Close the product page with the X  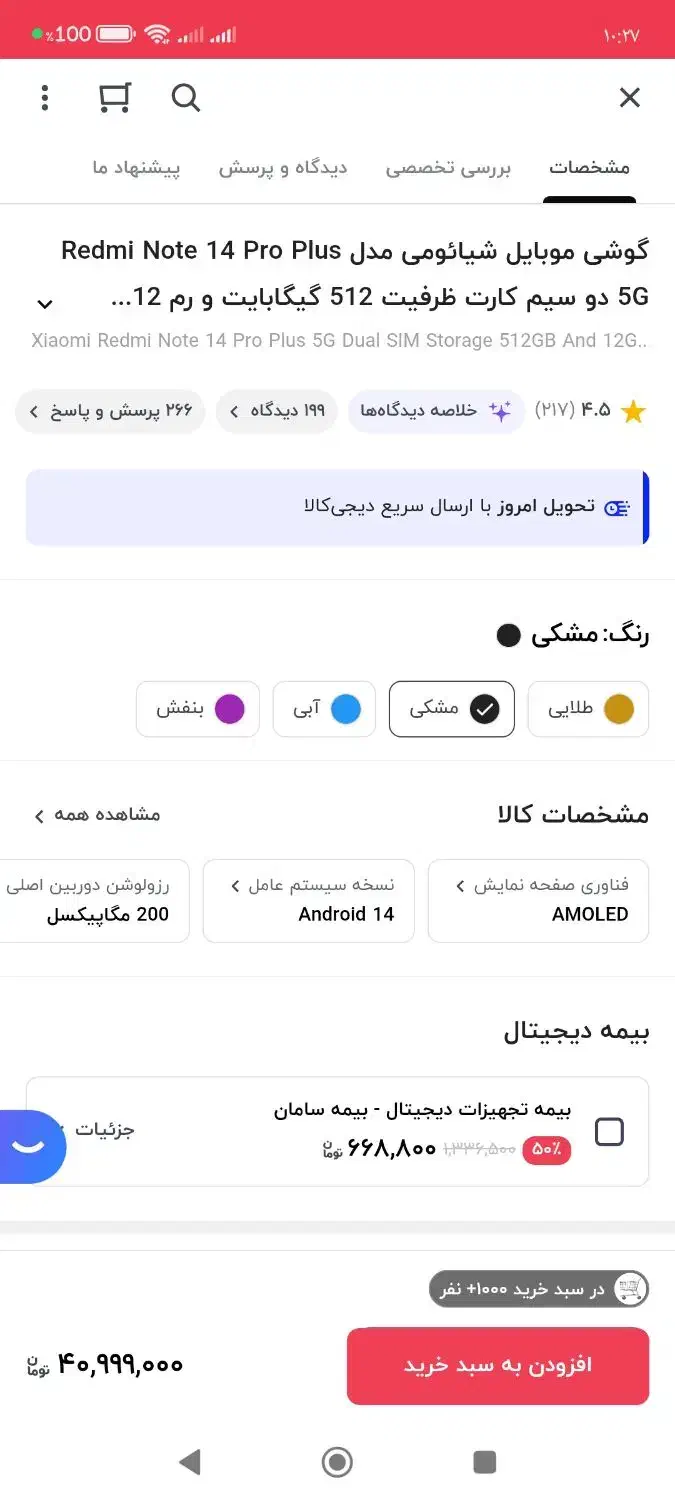tap(629, 98)
